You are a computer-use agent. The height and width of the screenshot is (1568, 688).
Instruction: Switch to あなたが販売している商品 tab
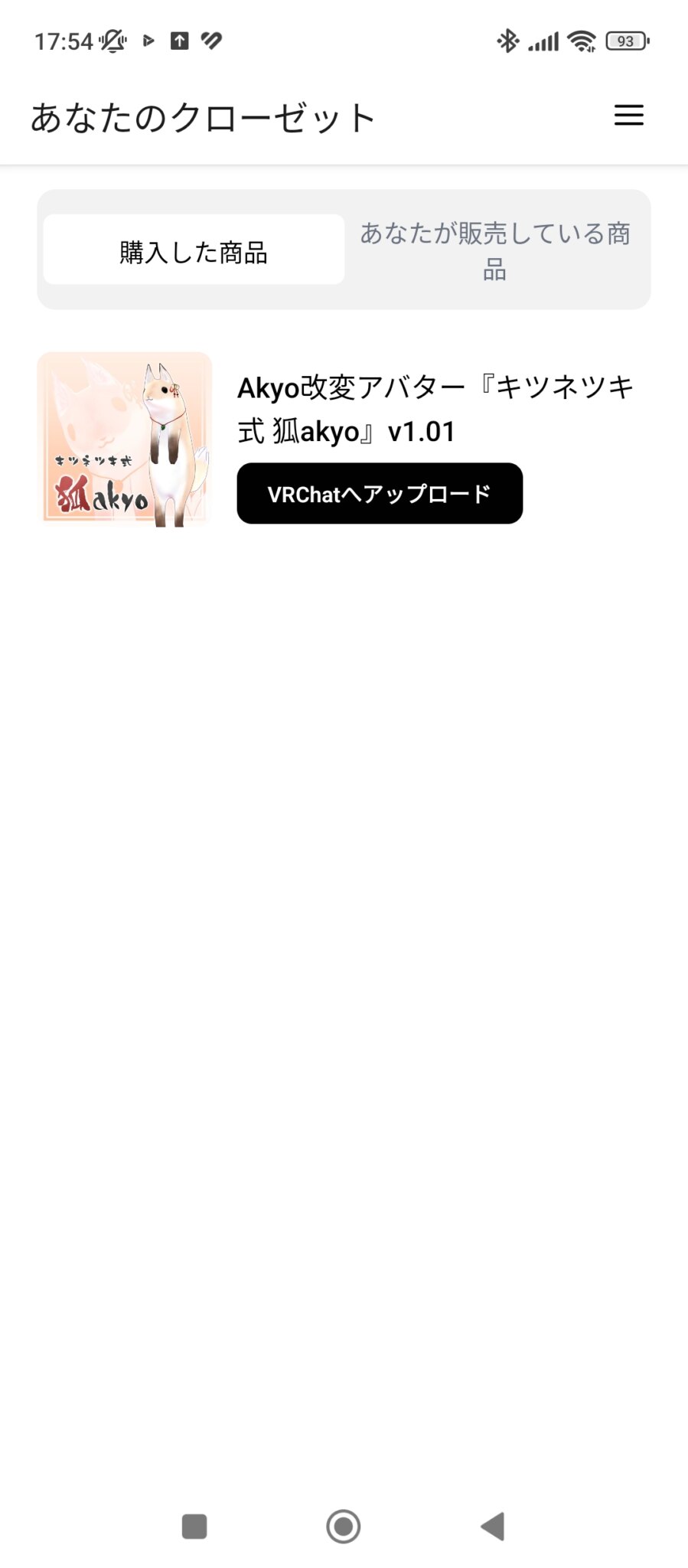(x=495, y=250)
